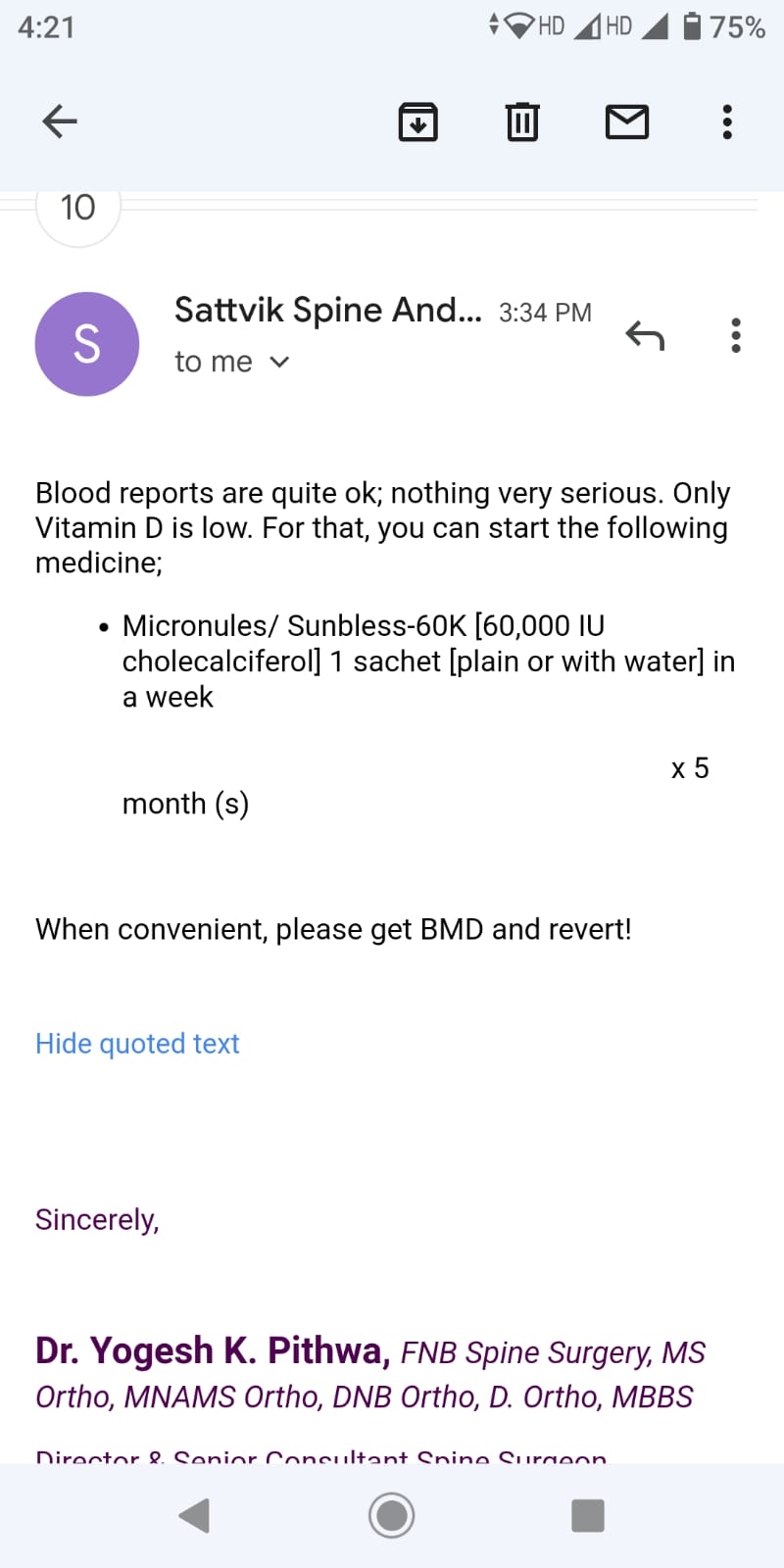Go back to the inbox
This screenshot has height=1568, width=784.
tap(60, 122)
